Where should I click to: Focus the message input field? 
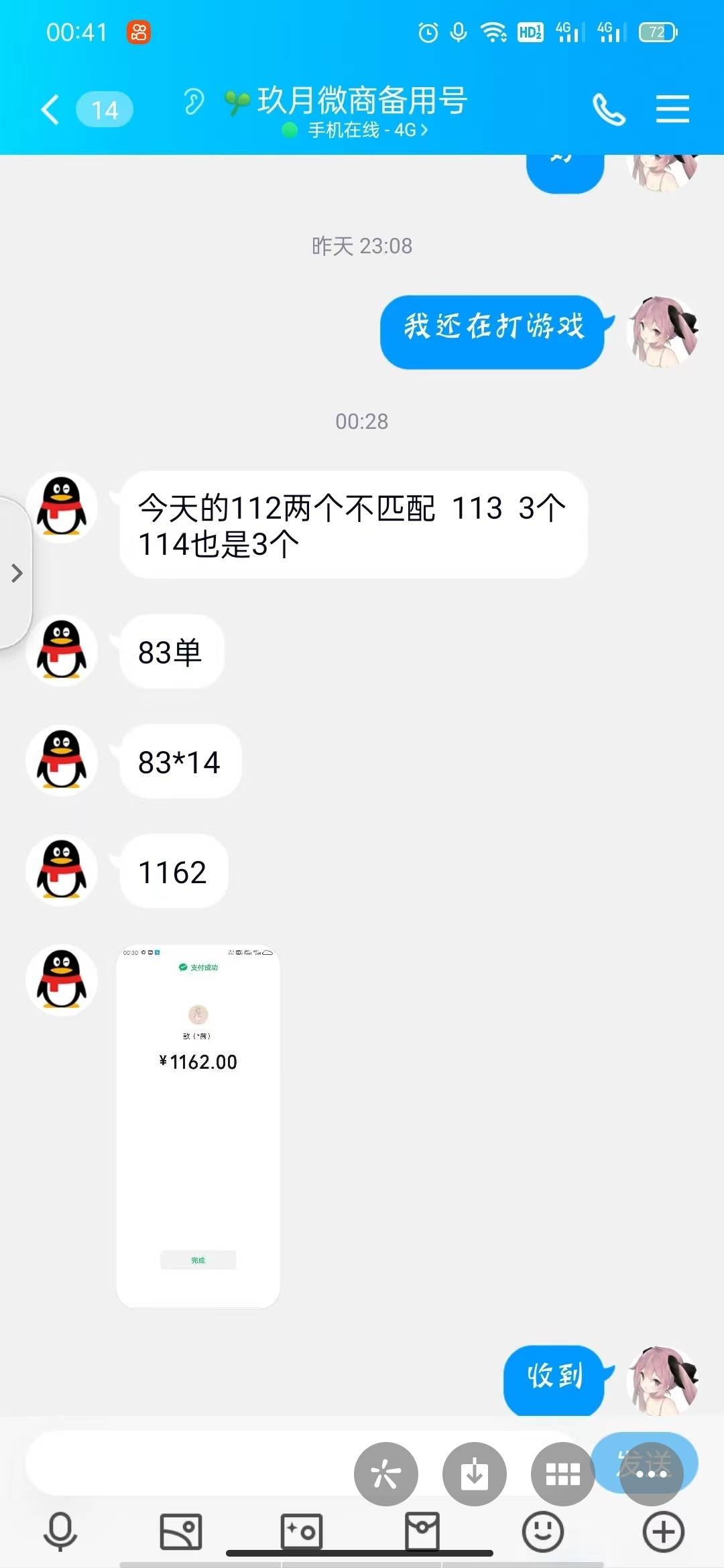(x=188, y=1463)
